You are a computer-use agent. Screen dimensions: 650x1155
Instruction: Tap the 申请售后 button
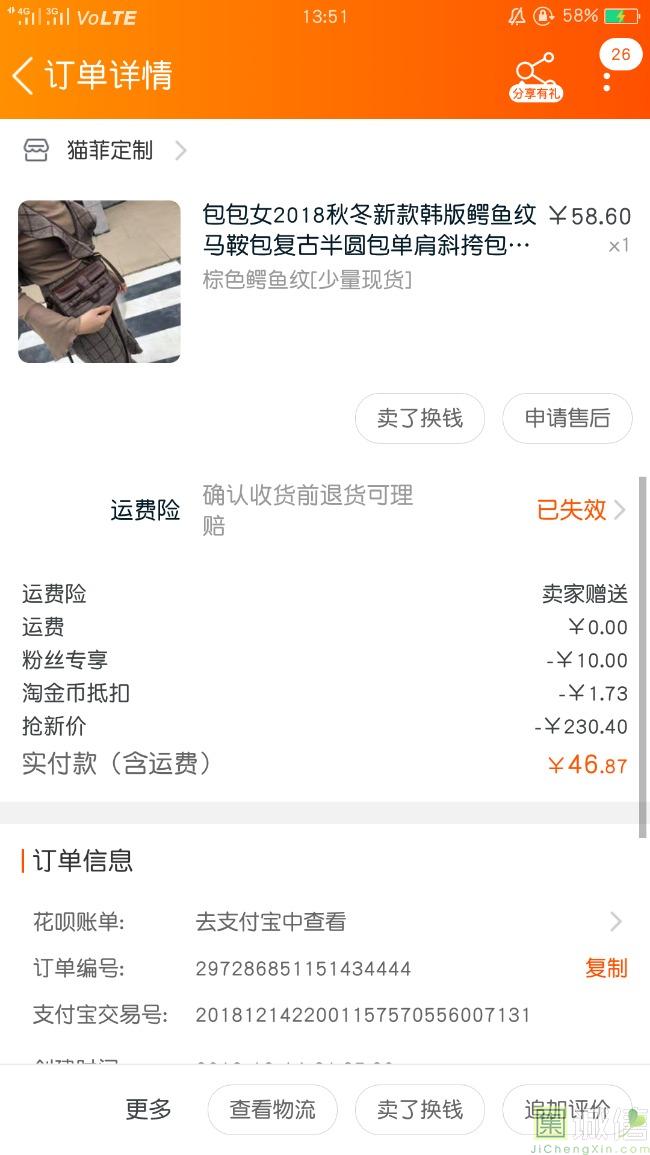(567, 419)
